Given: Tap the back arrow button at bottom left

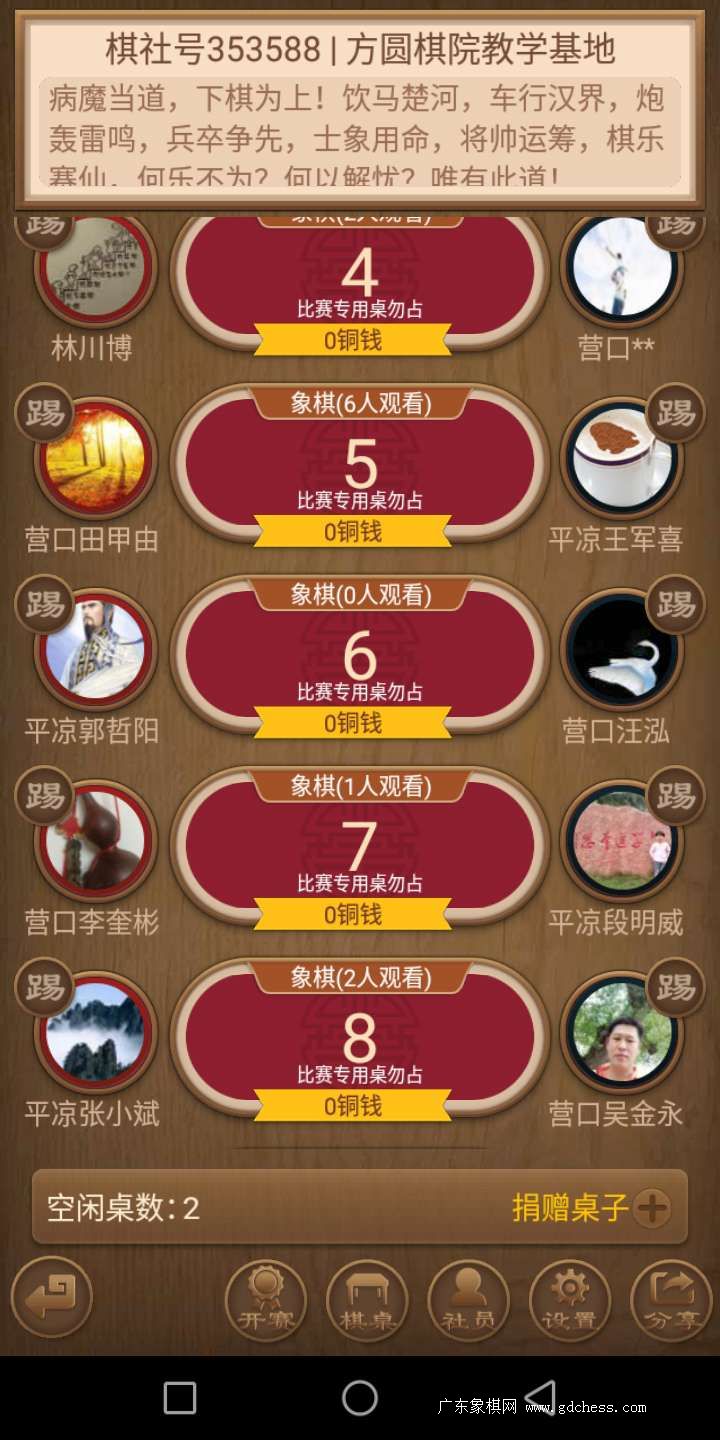Looking at the screenshot, I should point(52,1298).
